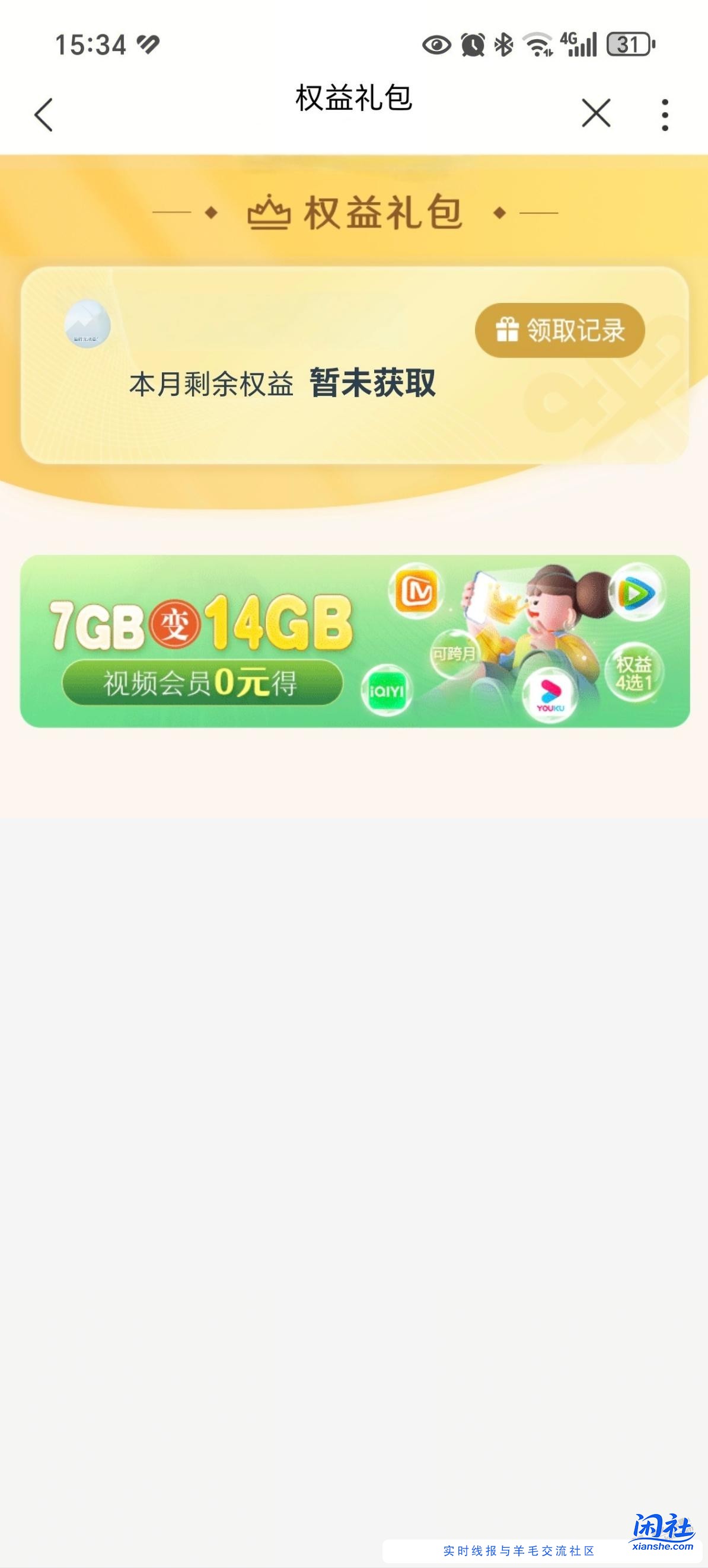Open the 7GB变14GB video membership banner
This screenshot has width=708, height=1568.
355,641
